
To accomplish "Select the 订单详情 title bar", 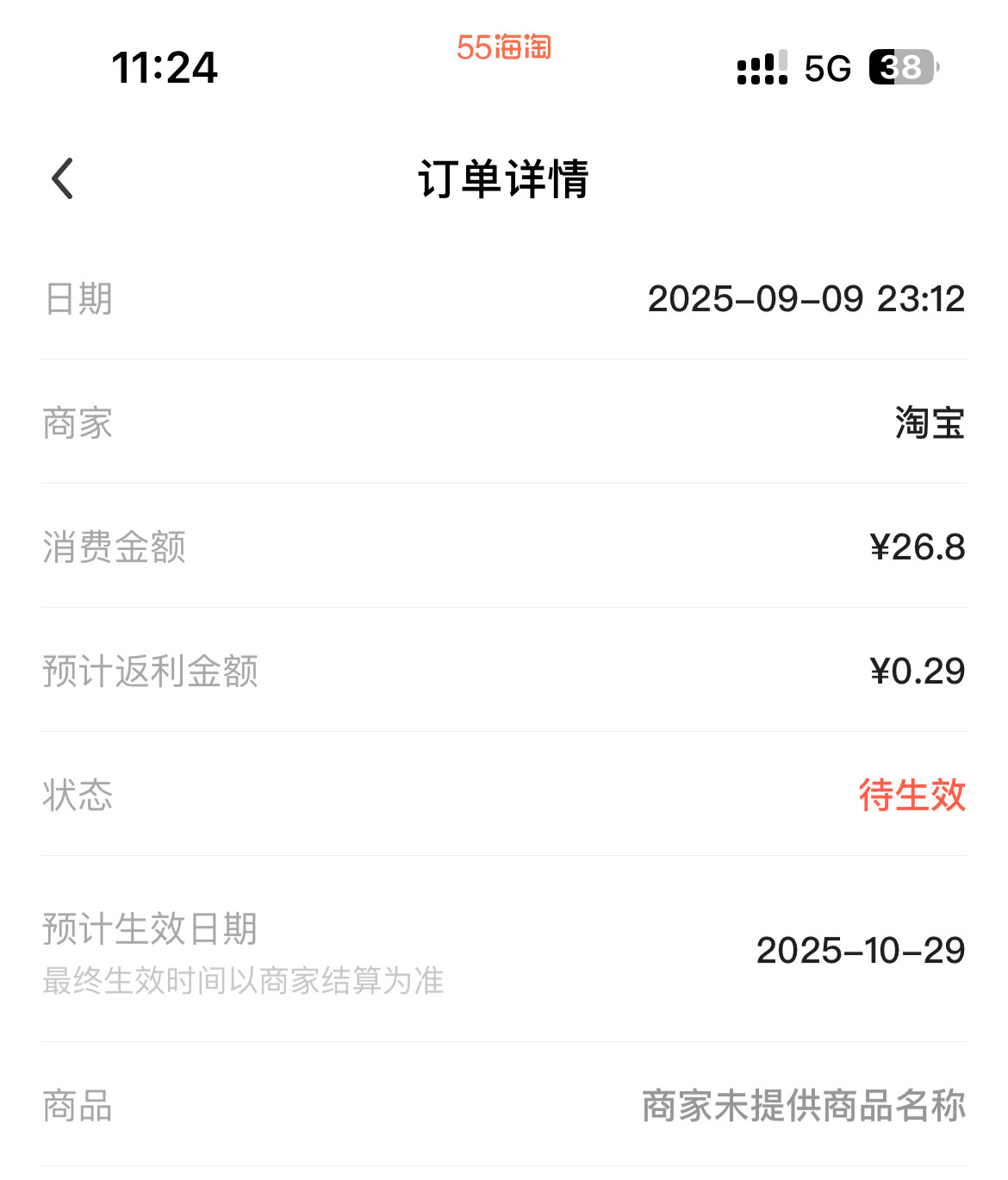I will tap(504, 178).
